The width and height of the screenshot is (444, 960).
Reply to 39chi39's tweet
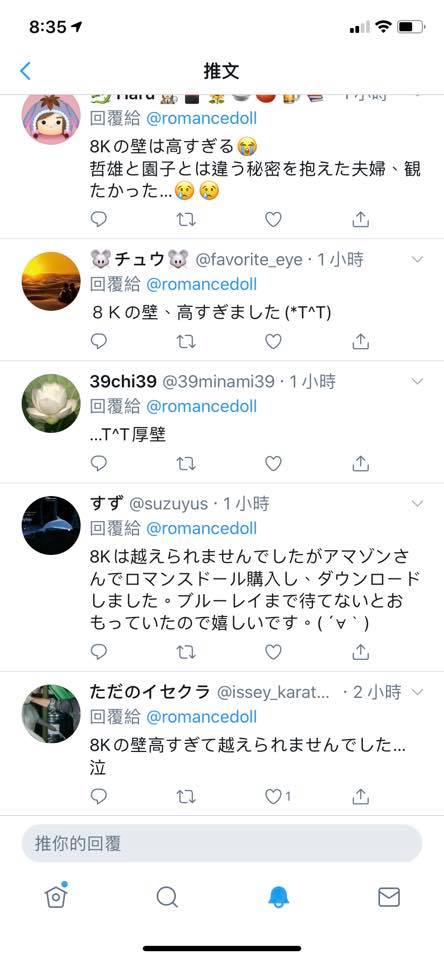click(x=99, y=464)
